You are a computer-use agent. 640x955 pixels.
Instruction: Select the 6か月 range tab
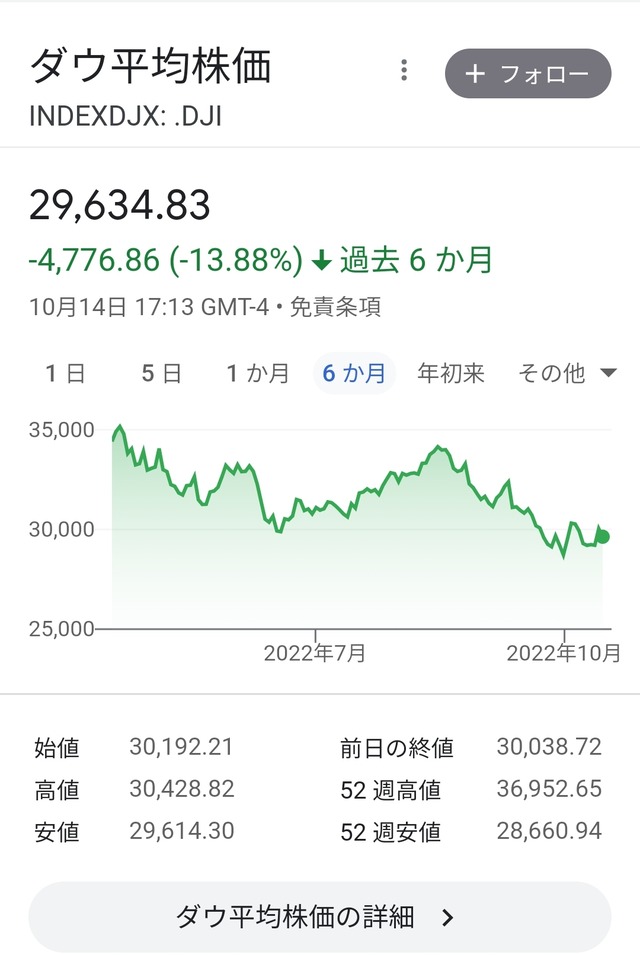pyautogui.click(x=354, y=374)
